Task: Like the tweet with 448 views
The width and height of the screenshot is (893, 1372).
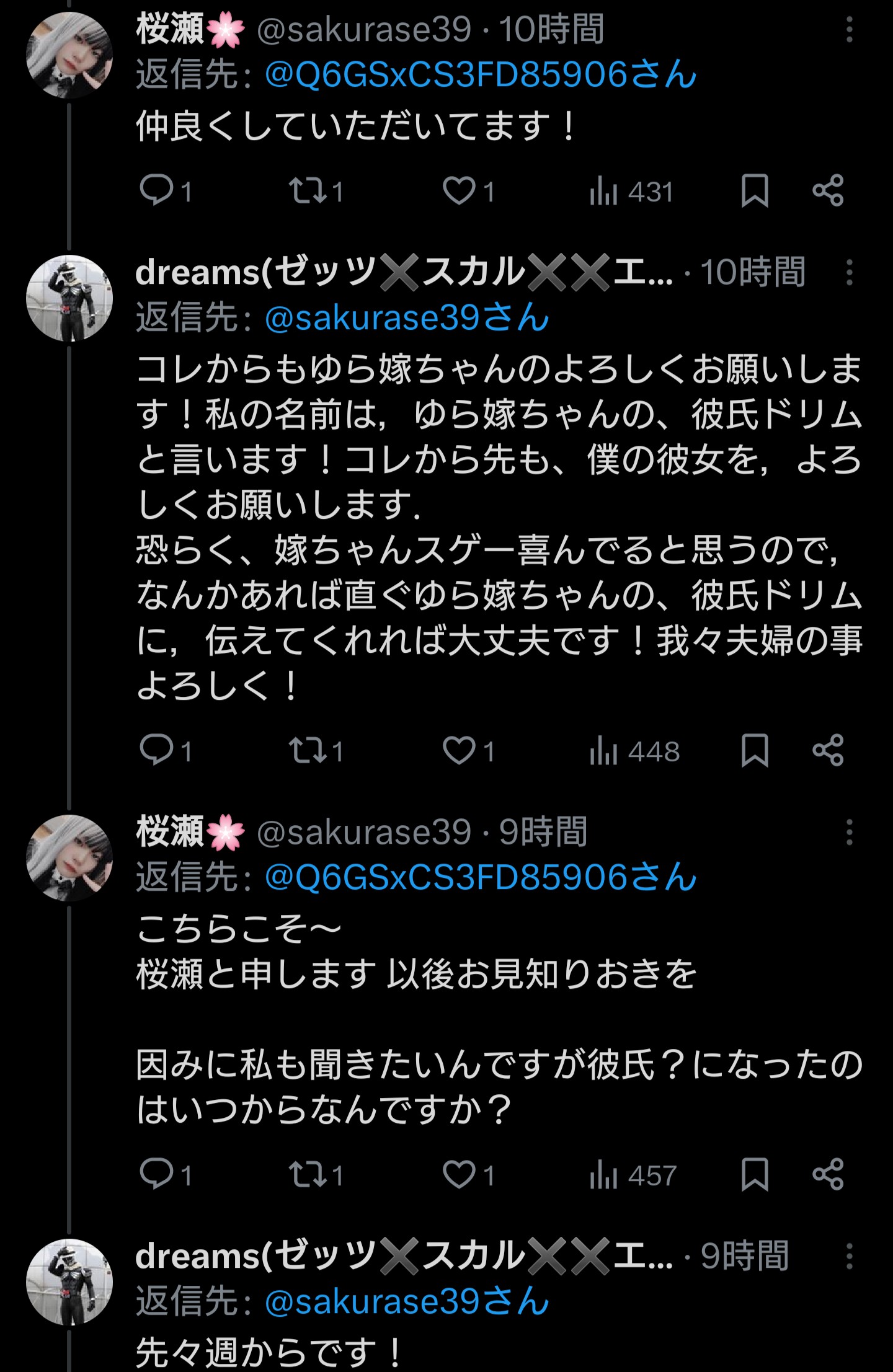Action: pos(459,750)
